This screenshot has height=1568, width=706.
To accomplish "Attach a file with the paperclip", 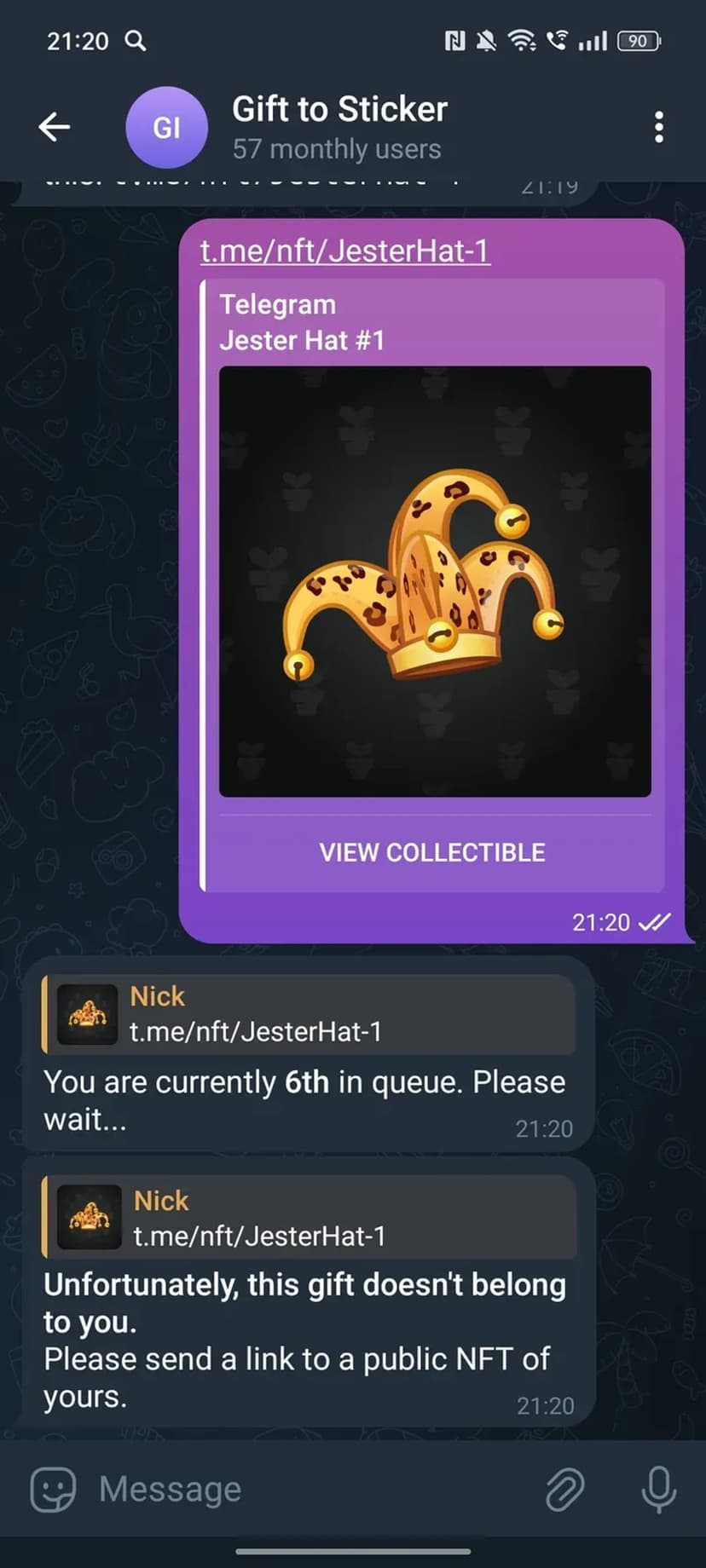I will [x=564, y=1489].
